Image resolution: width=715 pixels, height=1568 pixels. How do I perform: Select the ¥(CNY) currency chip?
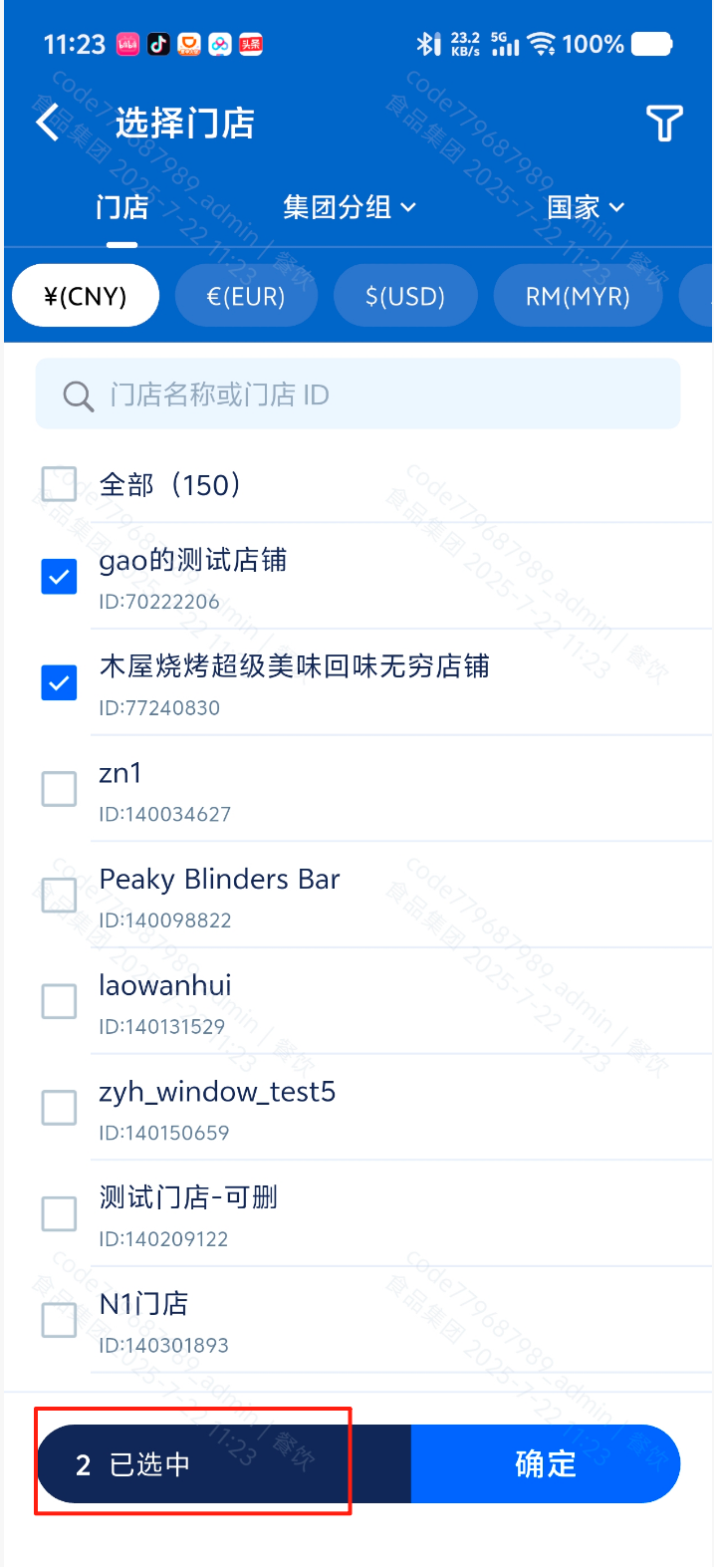point(86,296)
